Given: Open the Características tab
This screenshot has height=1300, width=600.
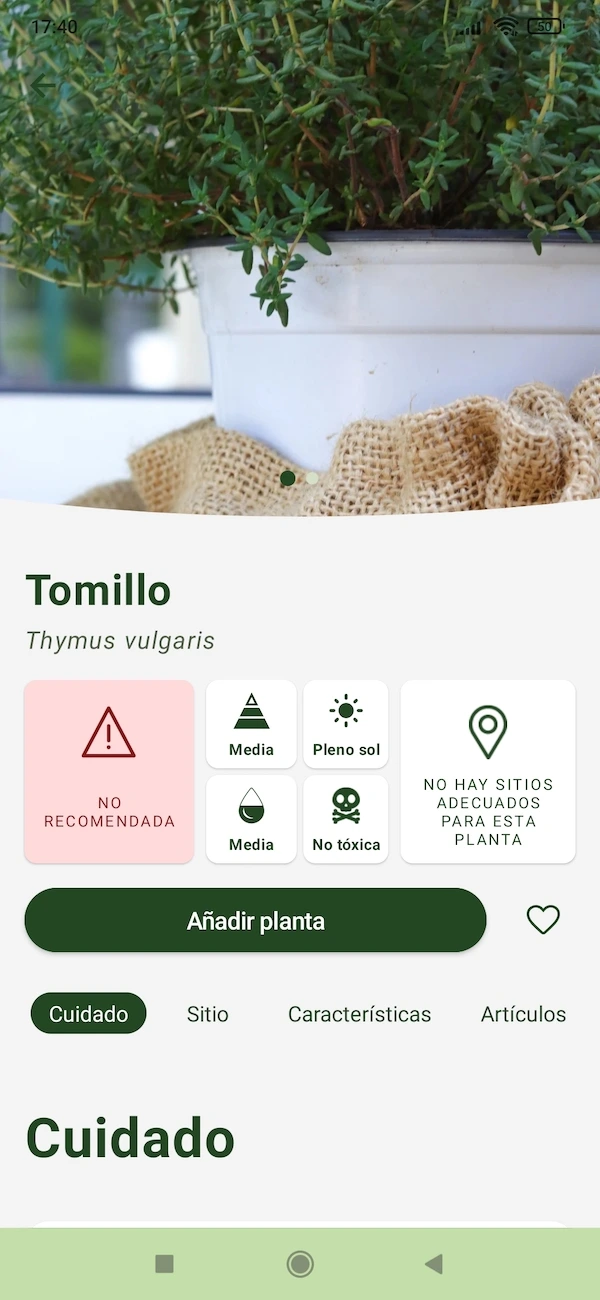Looking at the screenshot, I should coord(359,1014).
